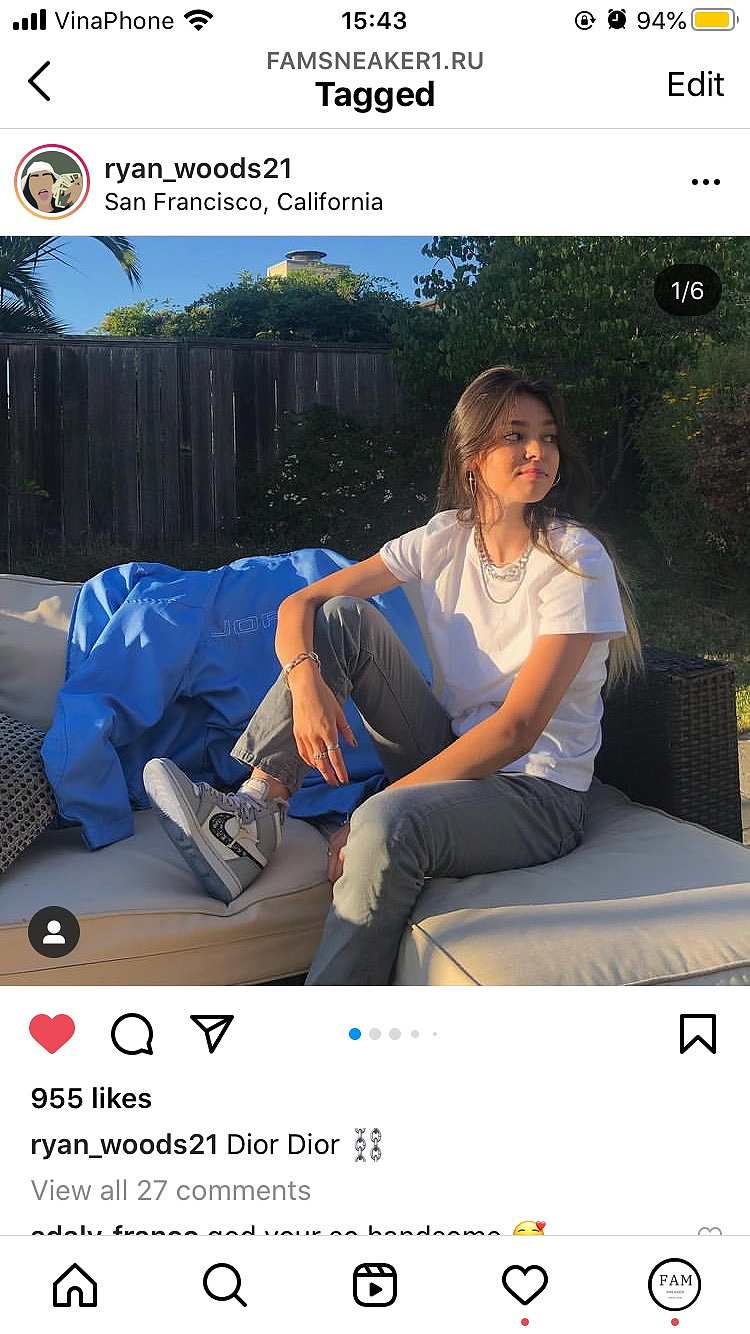The height and width of the screenshot is (1334, 750).
Task: Show tagged people on the photo
Action: (x=54, y=932)
